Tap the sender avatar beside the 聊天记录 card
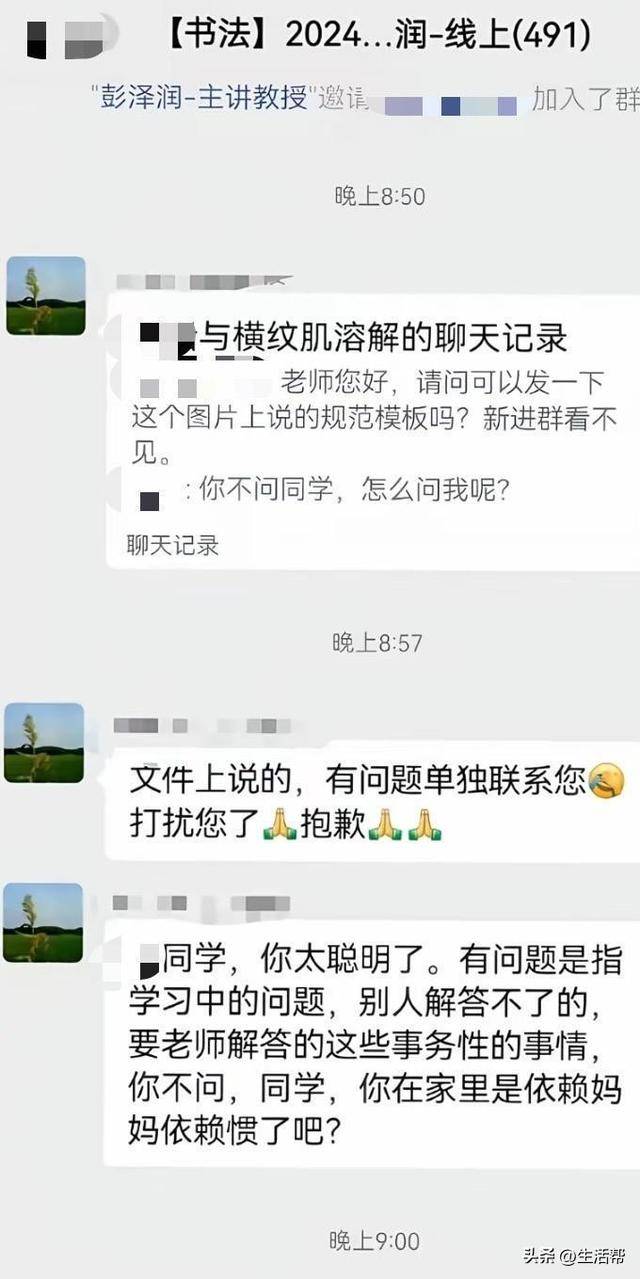640x1279 pixels. coord(45,295)
